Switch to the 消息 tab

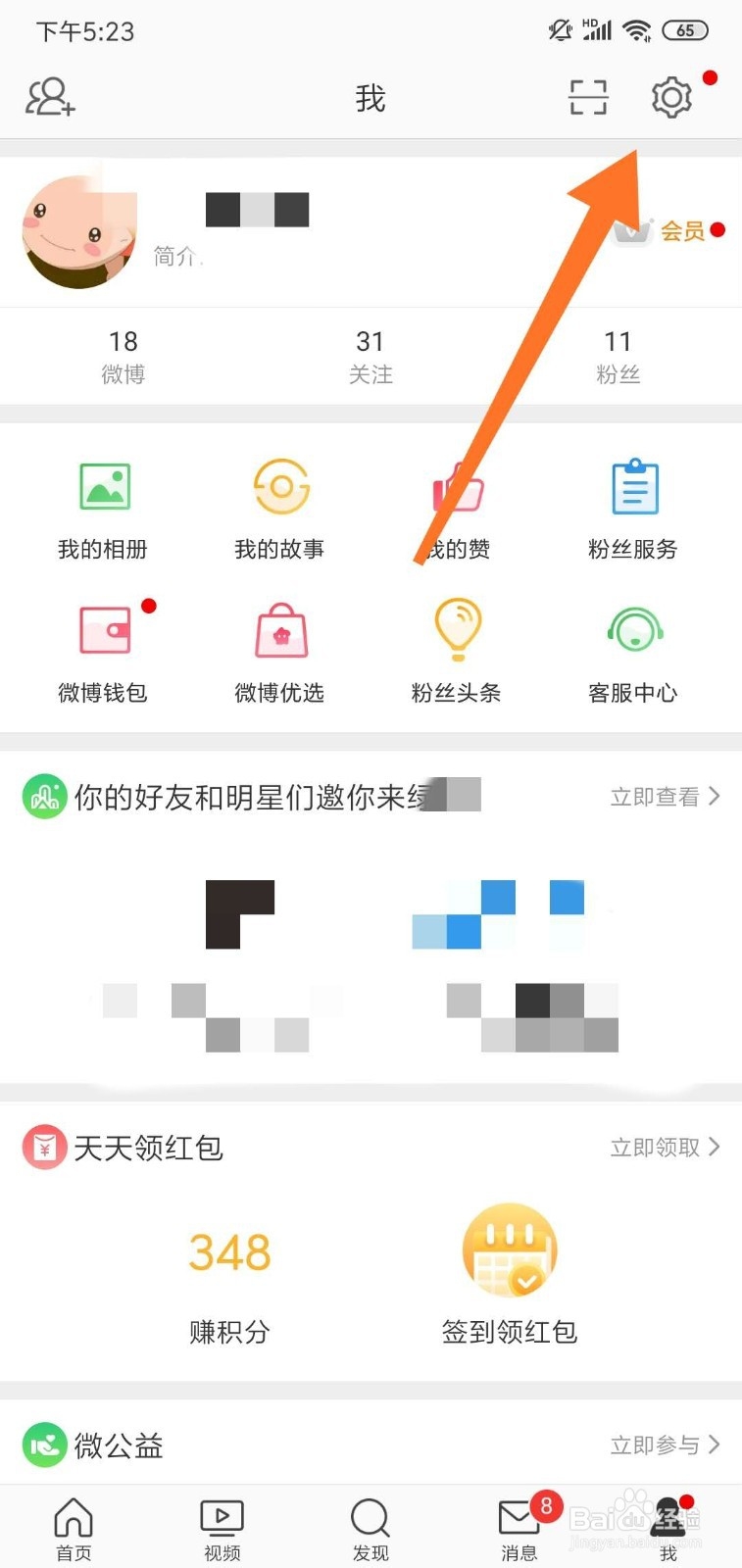[519, 1526]
